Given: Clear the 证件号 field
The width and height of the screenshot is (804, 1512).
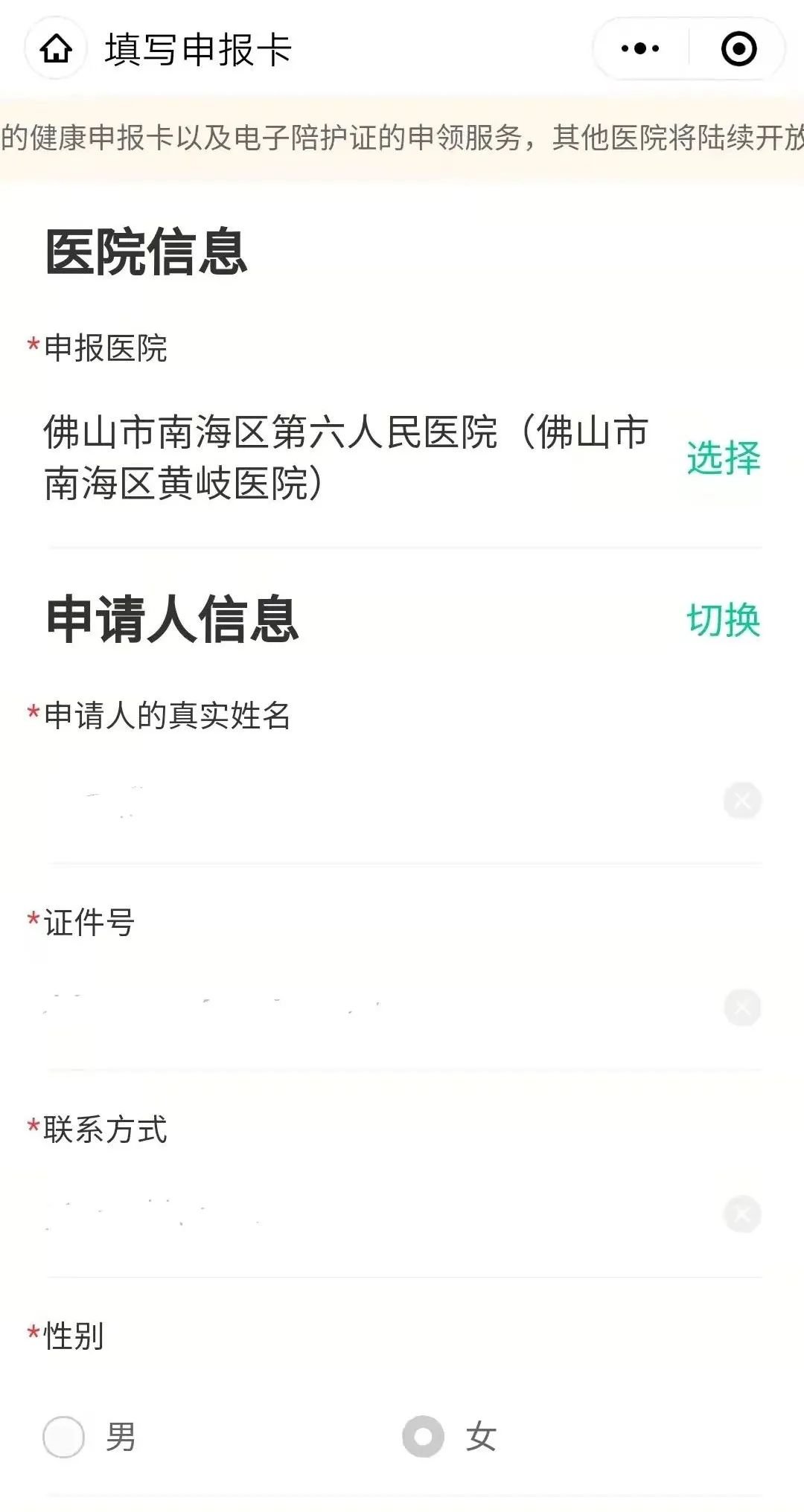Looking at the screenshot, I should (742, 1008).
